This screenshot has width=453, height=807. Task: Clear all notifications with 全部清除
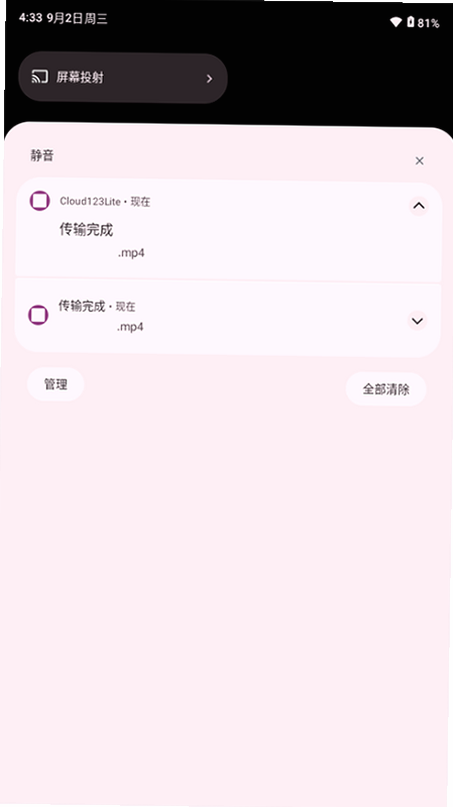coord(386,389)
